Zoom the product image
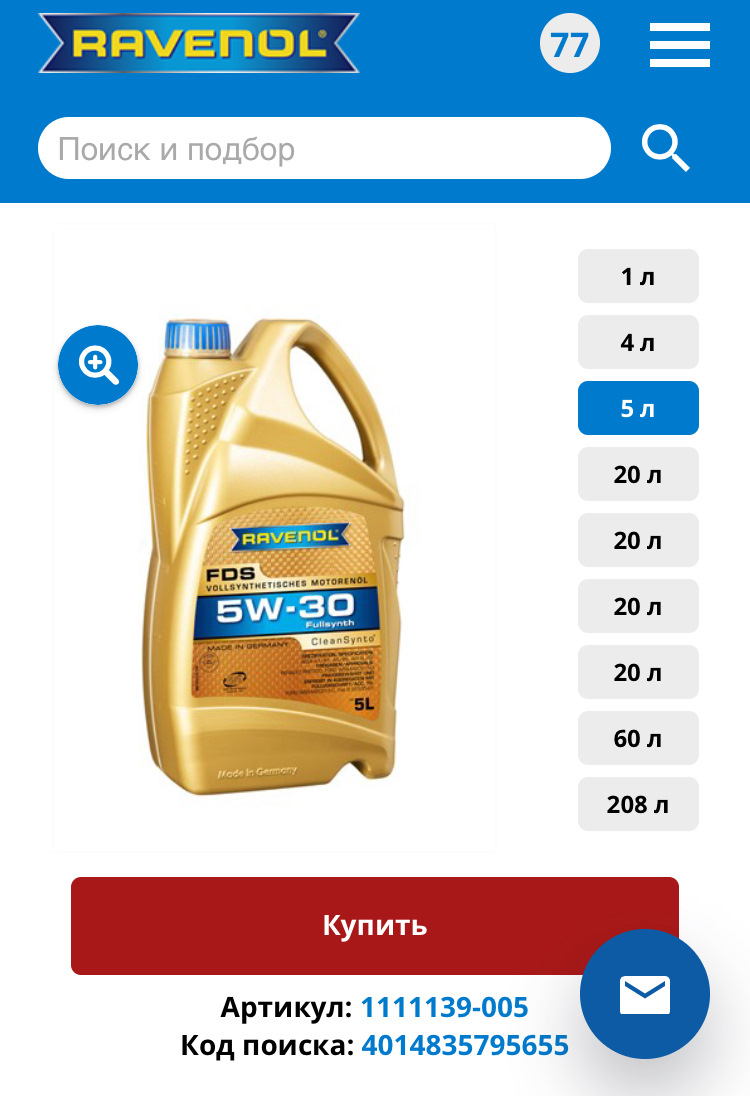Image resolution: width=750 pixels, height=1096 pixels. (98, 365)
